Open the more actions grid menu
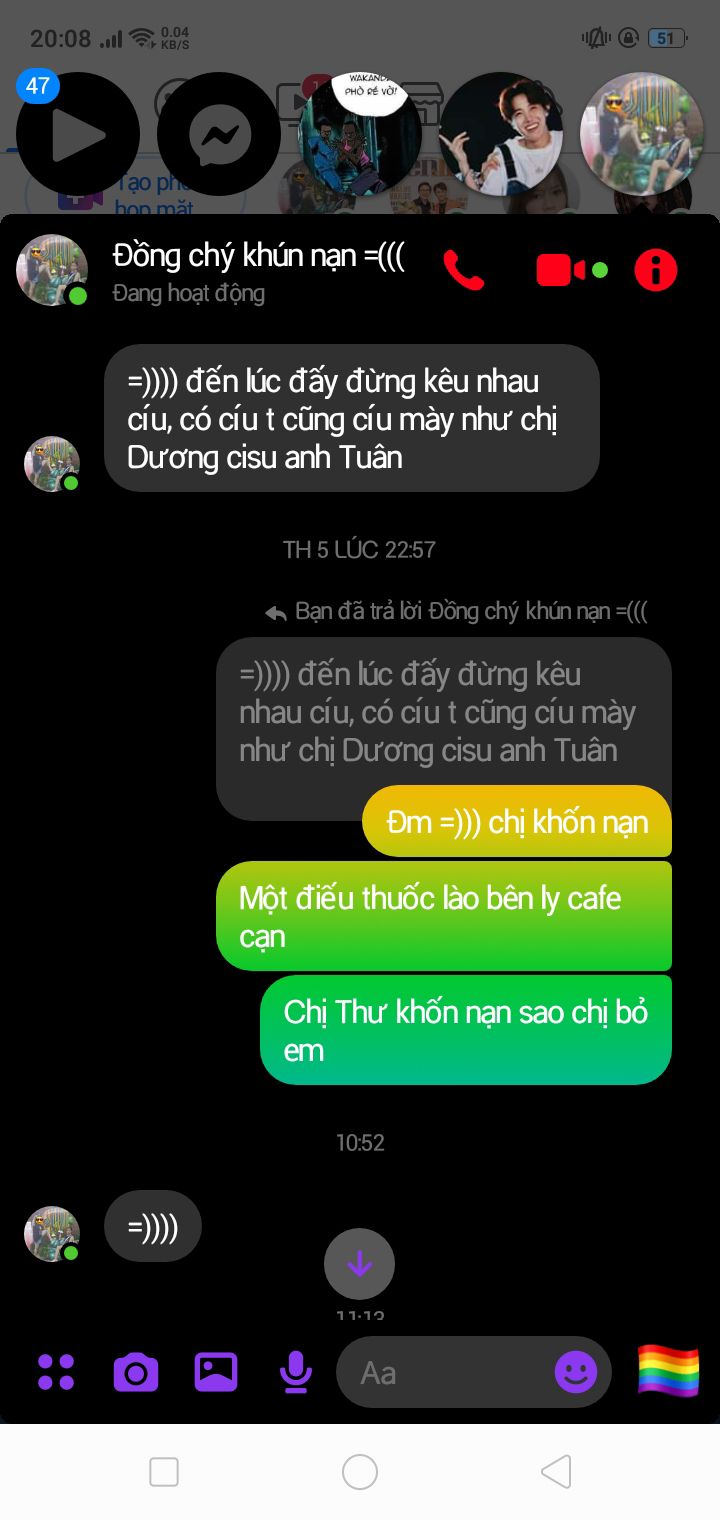The width and height of the screenshot is (720, 1520). point(56,1372)
